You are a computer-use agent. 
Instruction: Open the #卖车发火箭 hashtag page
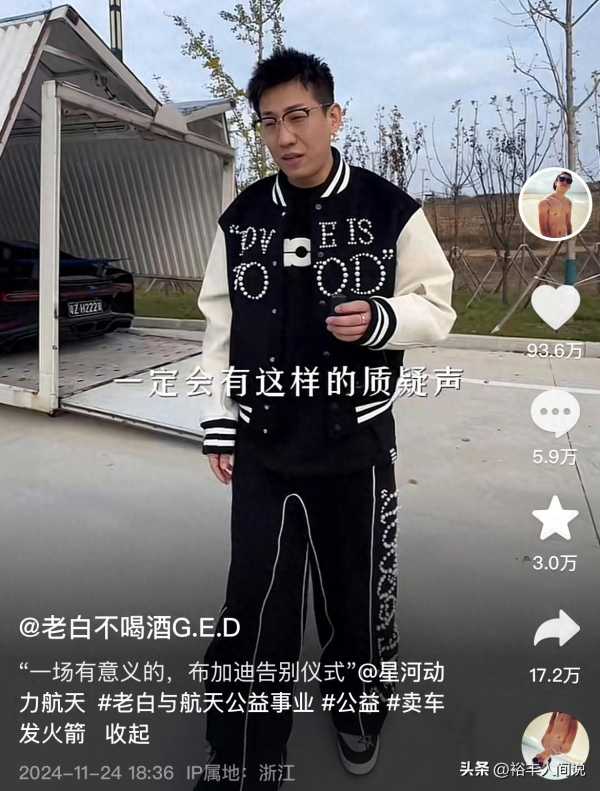click(x=417, y=703)
